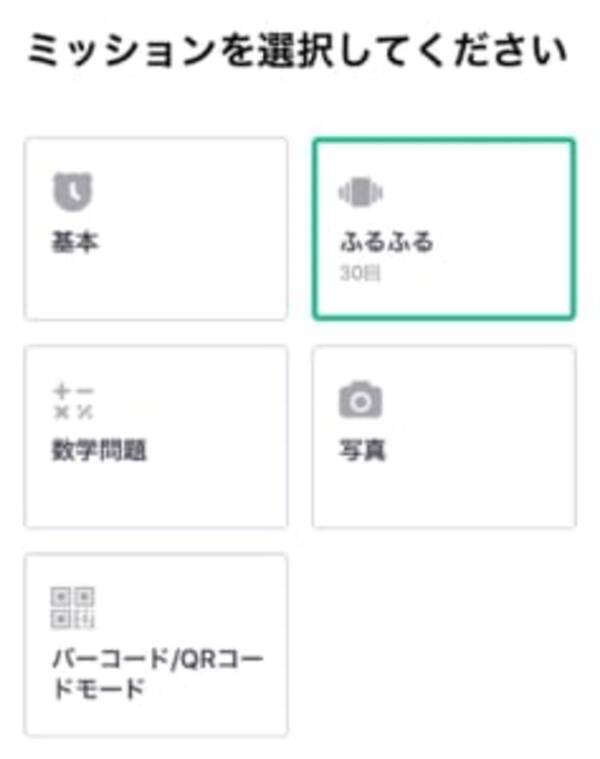Select the 基本 mission card
The width and height of the screenshot is (600, 759).
(155, 229)
